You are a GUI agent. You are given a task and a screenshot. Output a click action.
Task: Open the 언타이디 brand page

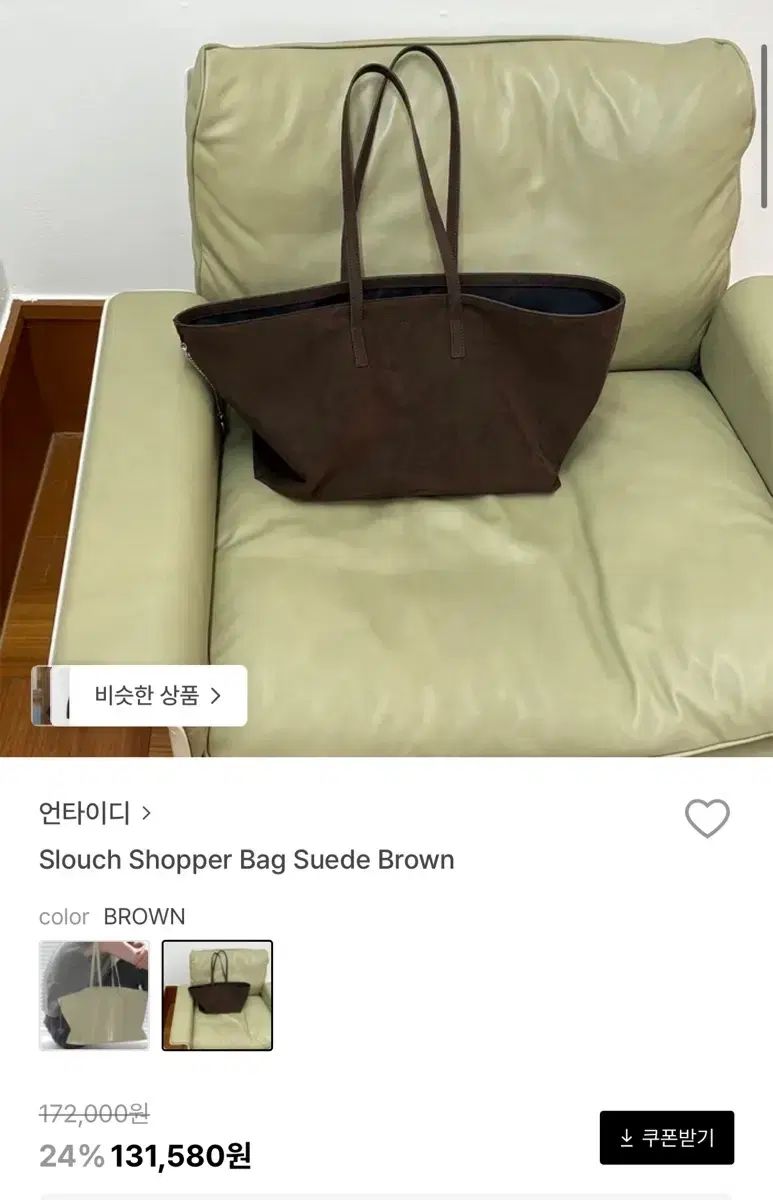(95, 813)
